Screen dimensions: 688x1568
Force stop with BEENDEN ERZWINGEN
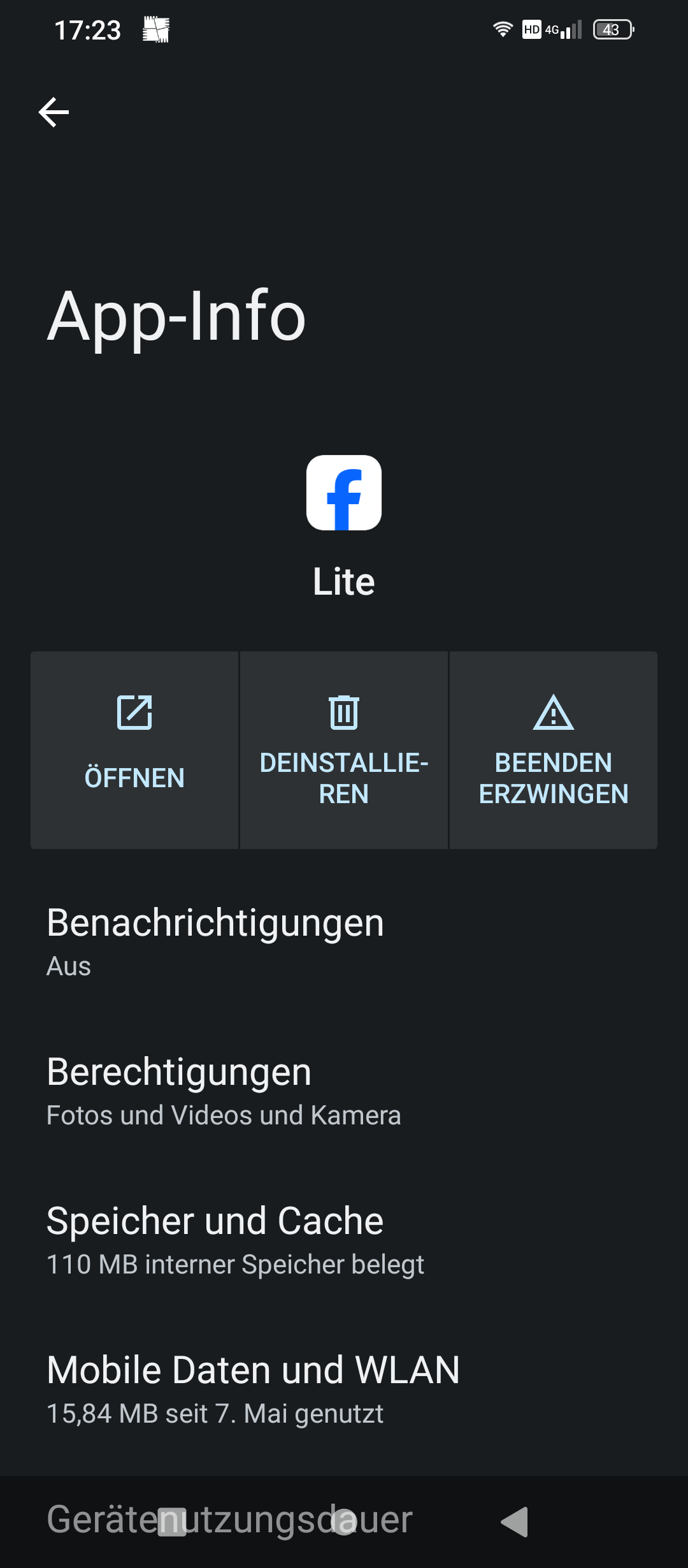(x=554, y=750)
